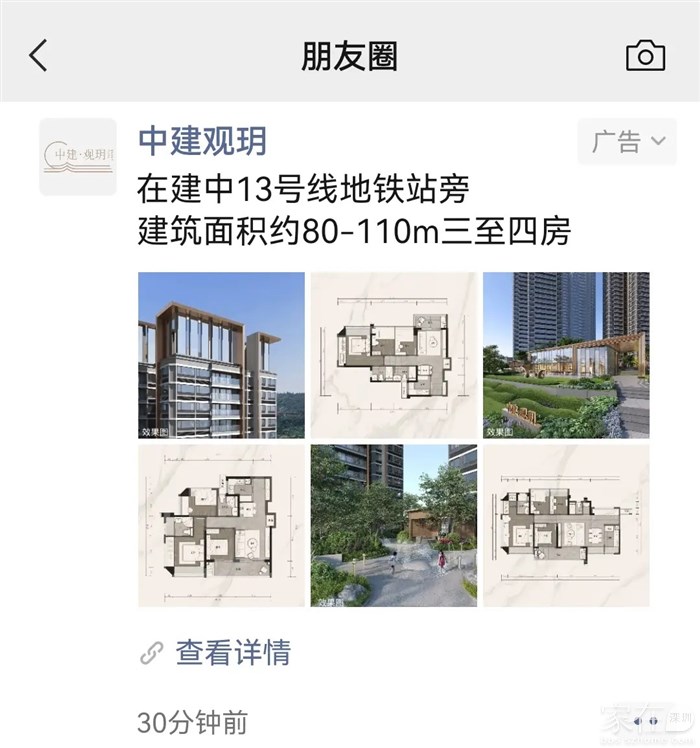The image size is (700, 748).
Task: Expand the 广告 dropdown menu
Action: click(627, 142)
